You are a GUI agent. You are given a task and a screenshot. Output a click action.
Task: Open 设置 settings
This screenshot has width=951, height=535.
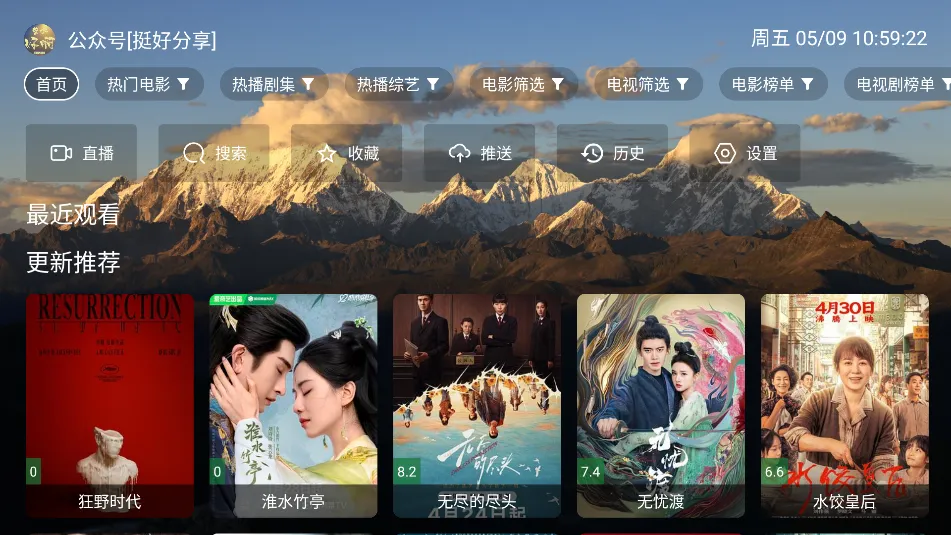point(745,153)
